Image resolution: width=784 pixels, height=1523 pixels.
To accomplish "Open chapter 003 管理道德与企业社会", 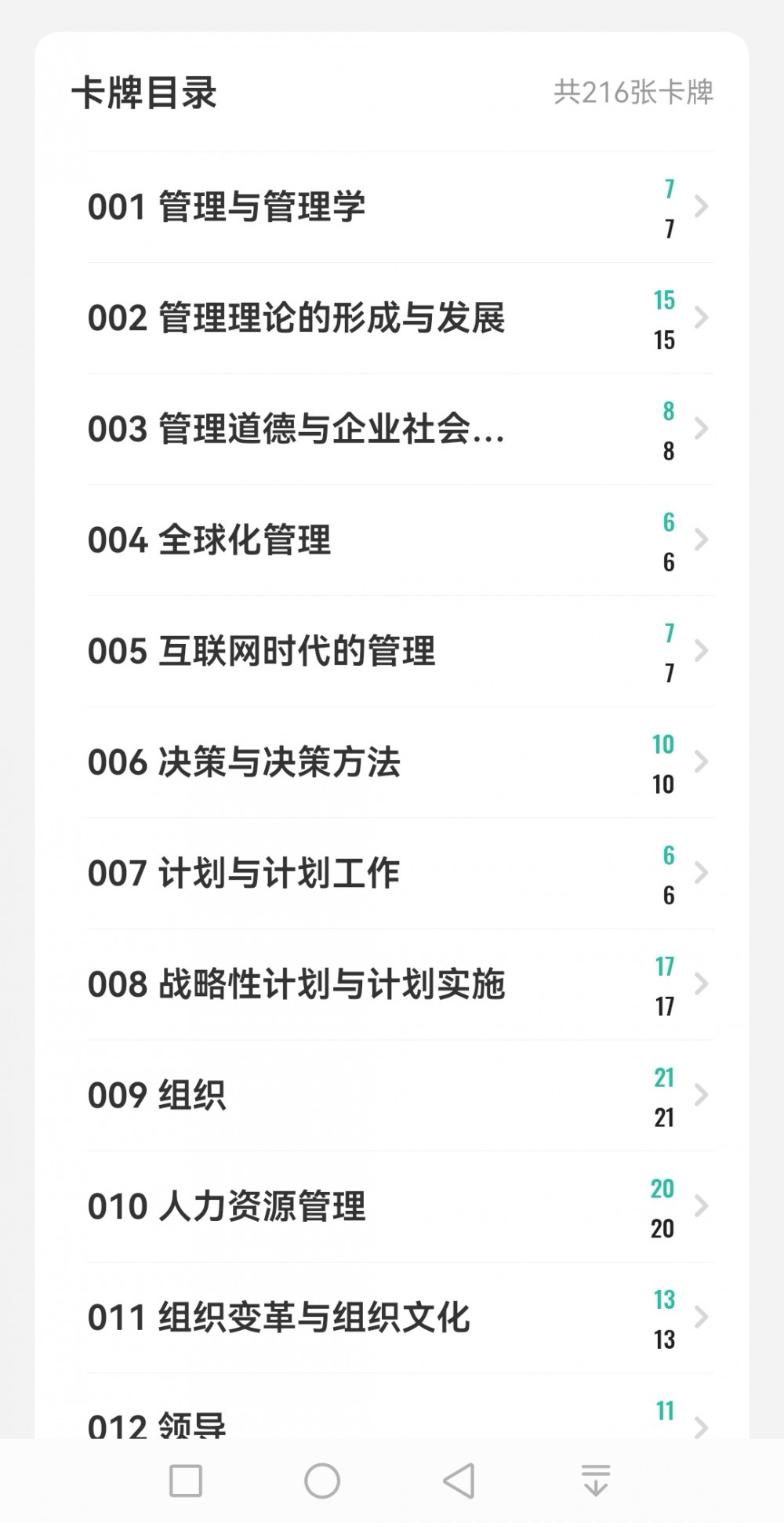I will pyautogui.click(x=400, y=430).
